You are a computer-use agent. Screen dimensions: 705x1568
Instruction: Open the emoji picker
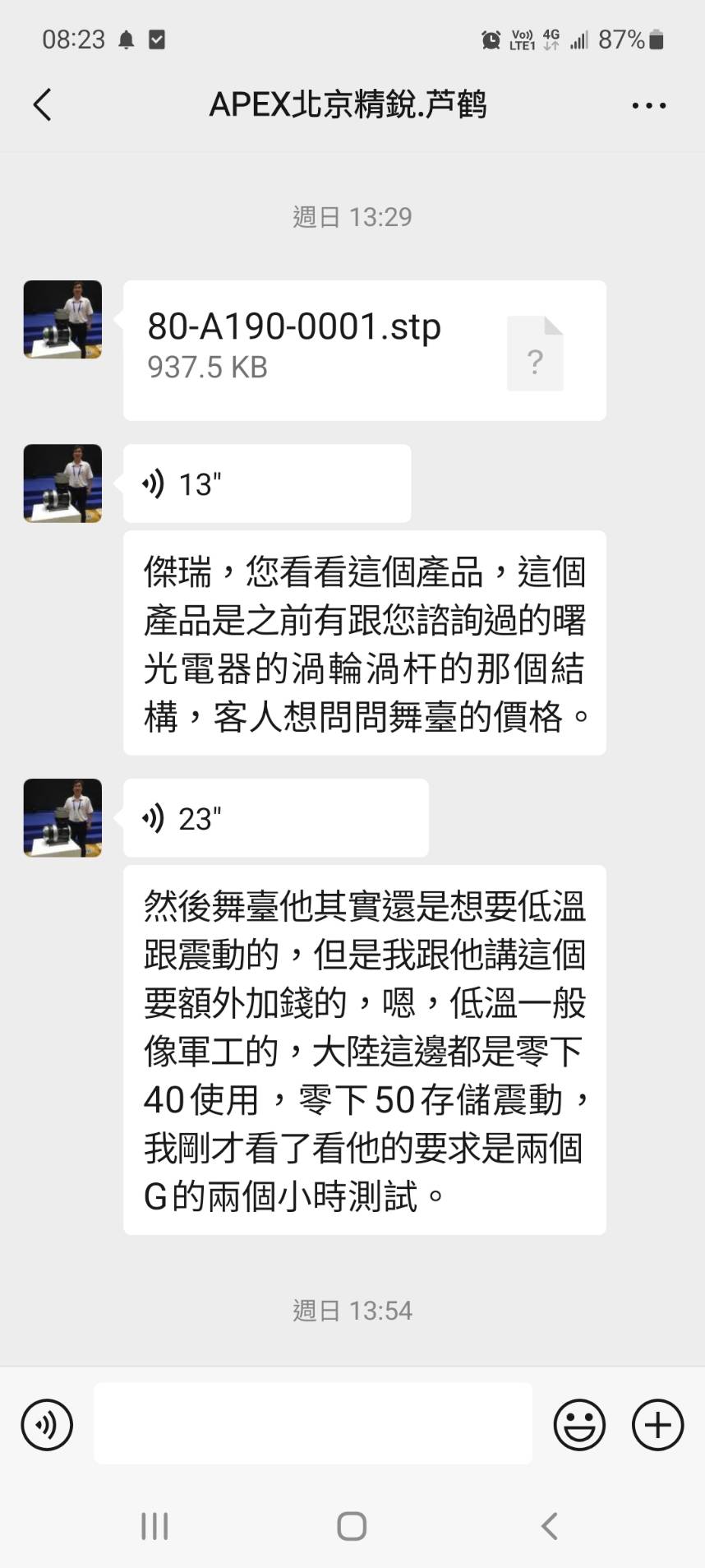[579, 1424]
